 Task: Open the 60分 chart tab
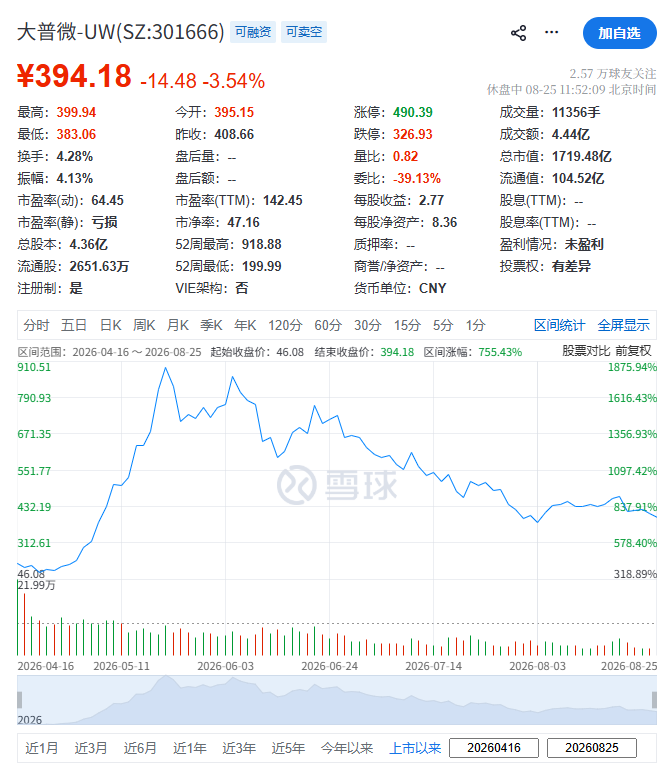point(328,325)
